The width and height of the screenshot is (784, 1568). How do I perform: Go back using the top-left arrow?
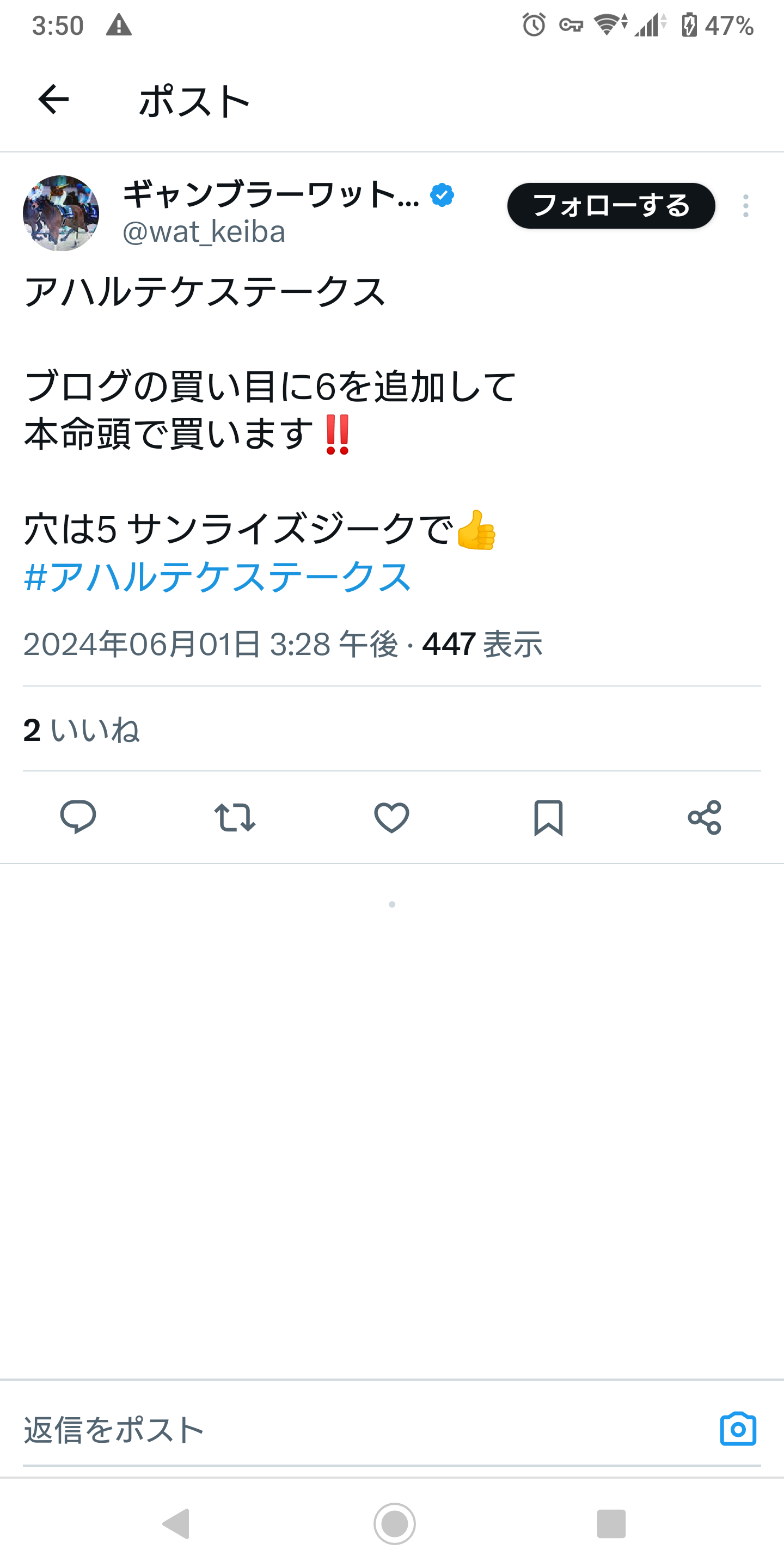pyautogui.click(x=53, y=99)
